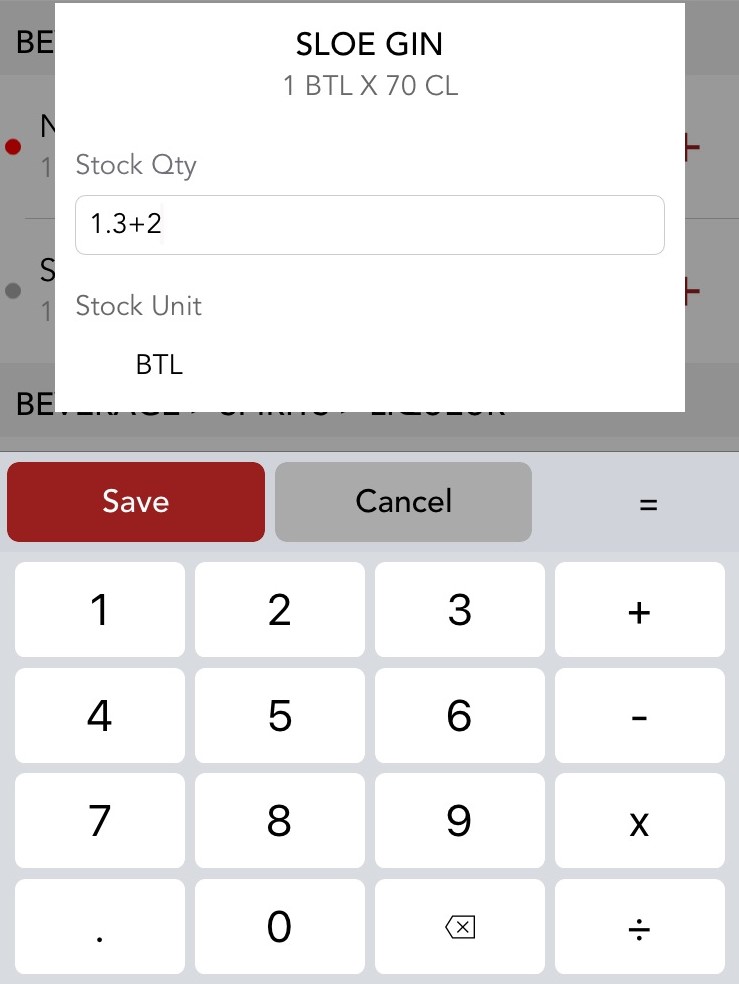Viewport: 739px width, 984px height.
Task: Tap the divide operator key
Action: click(x=639, y=927)
